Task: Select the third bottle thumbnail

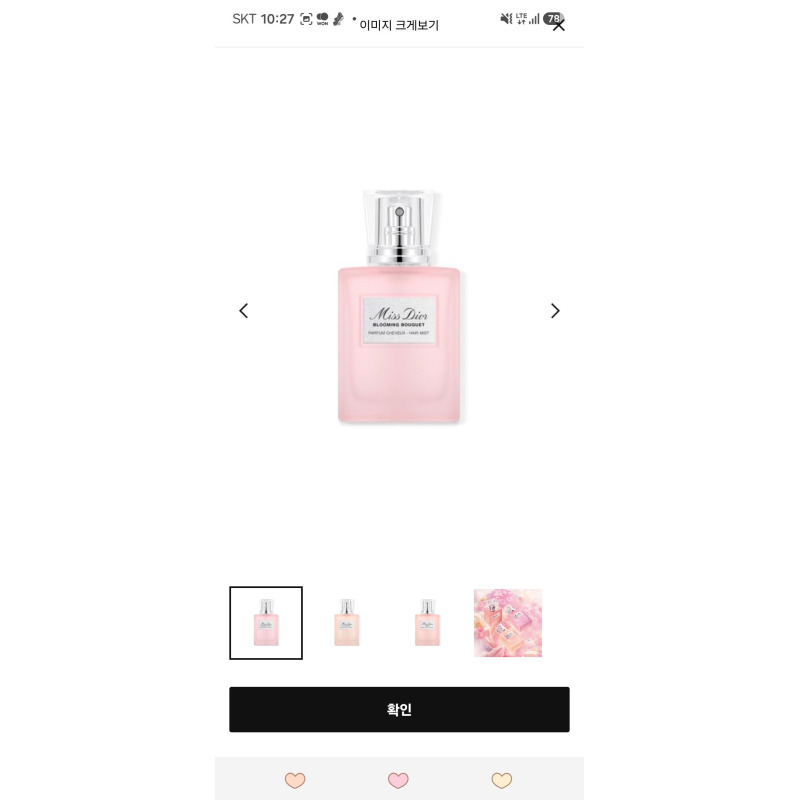Action: coord(427,623)
